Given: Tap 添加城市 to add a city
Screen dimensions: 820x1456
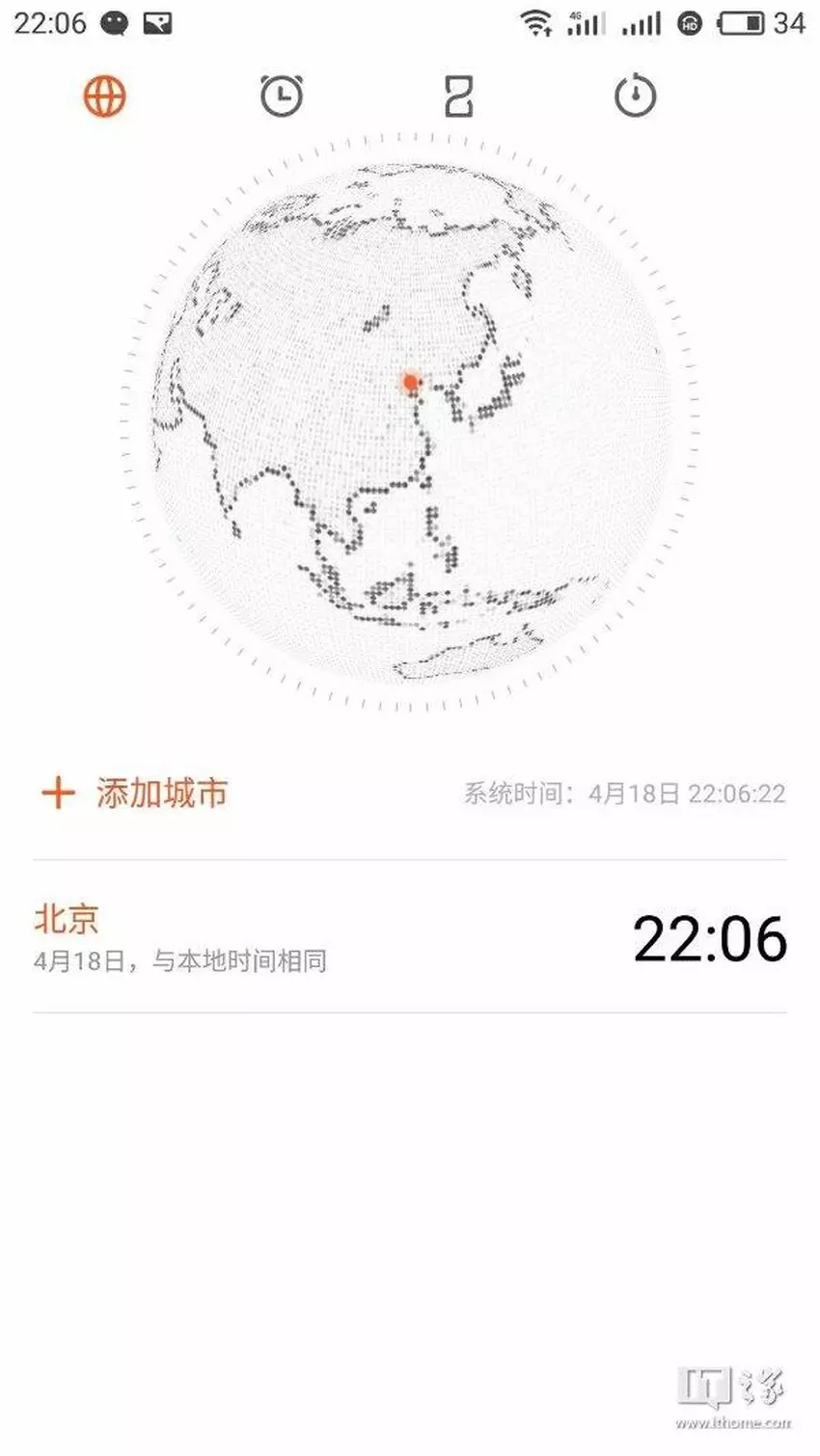Looking at the screenshot, I should (135, 793).
